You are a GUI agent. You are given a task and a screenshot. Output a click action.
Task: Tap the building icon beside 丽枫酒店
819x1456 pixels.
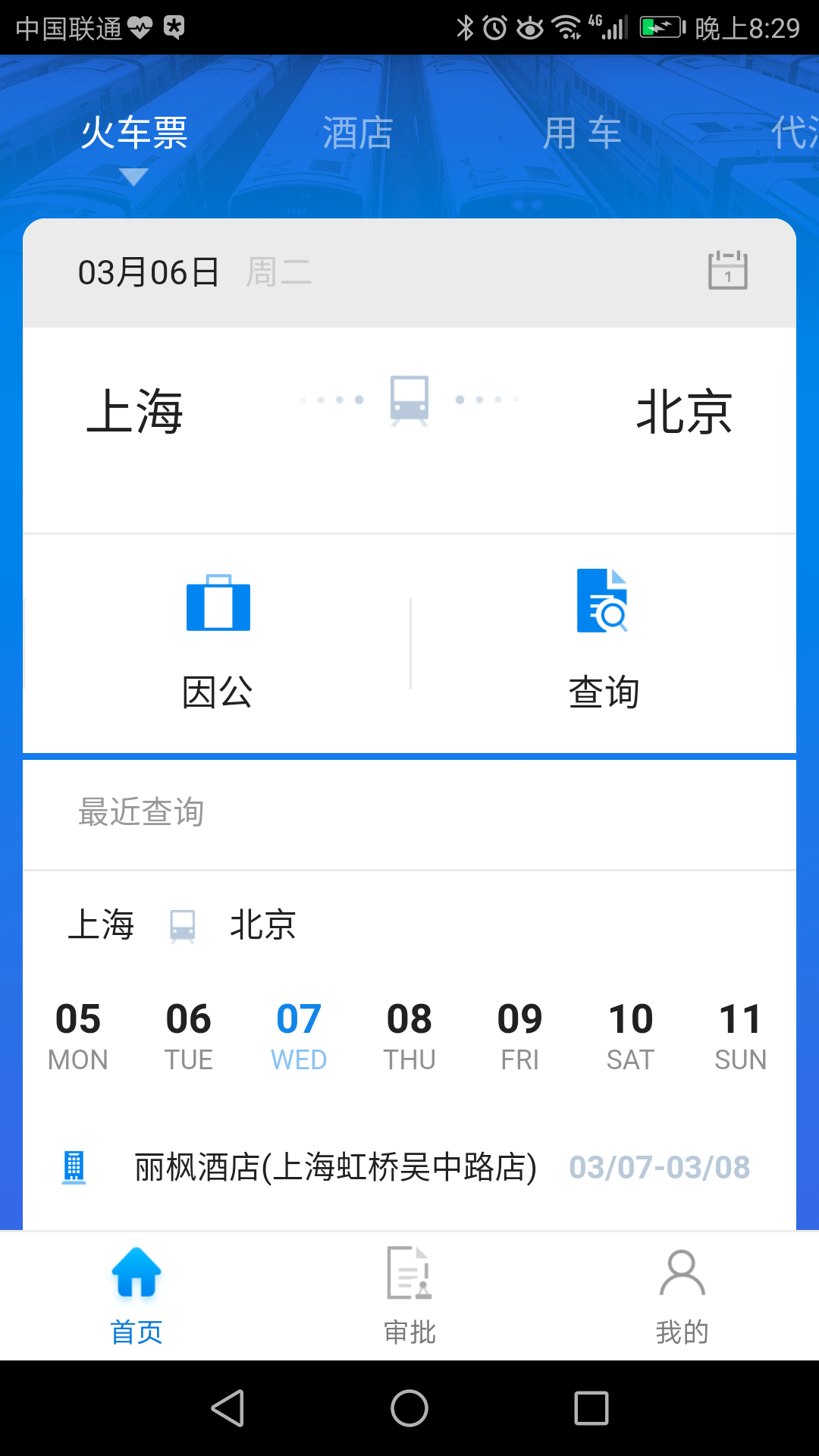[x=74, y=1166]
